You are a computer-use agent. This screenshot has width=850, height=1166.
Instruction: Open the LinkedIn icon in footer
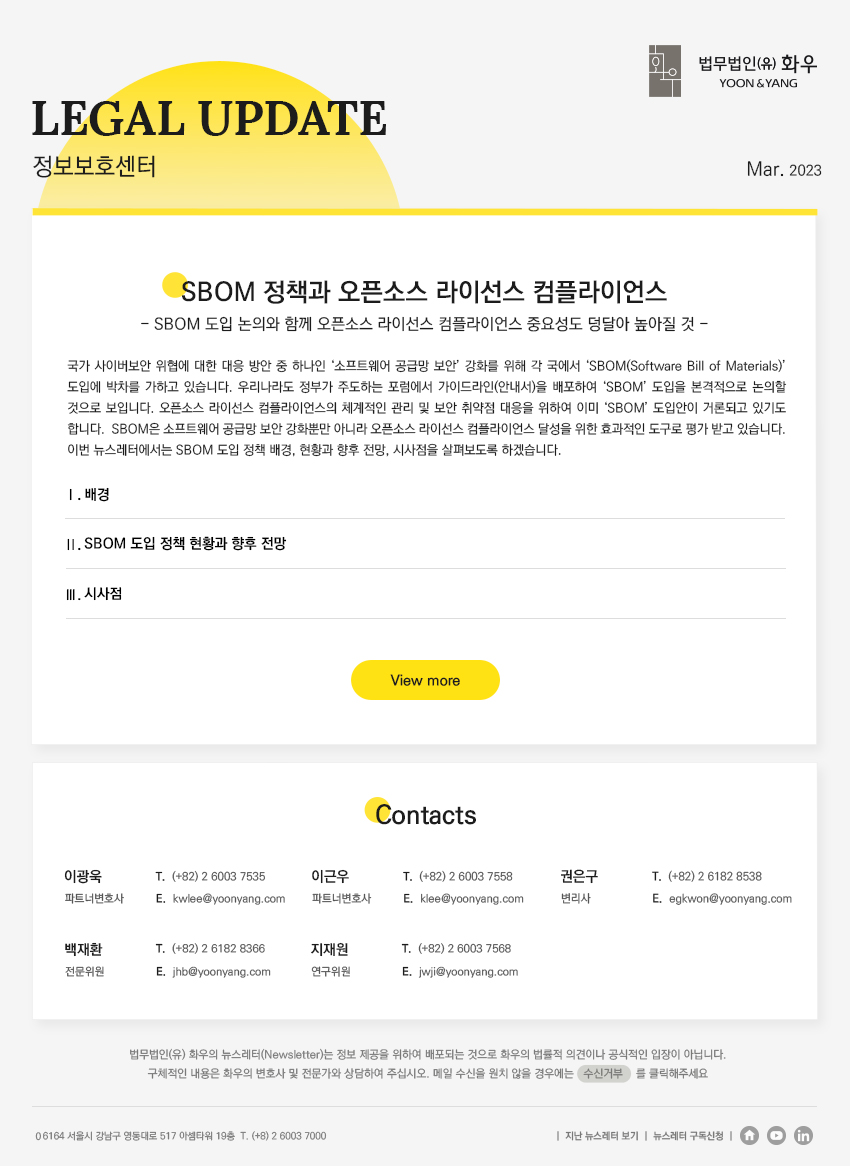pyautogui.click(x=803, y=1136)
